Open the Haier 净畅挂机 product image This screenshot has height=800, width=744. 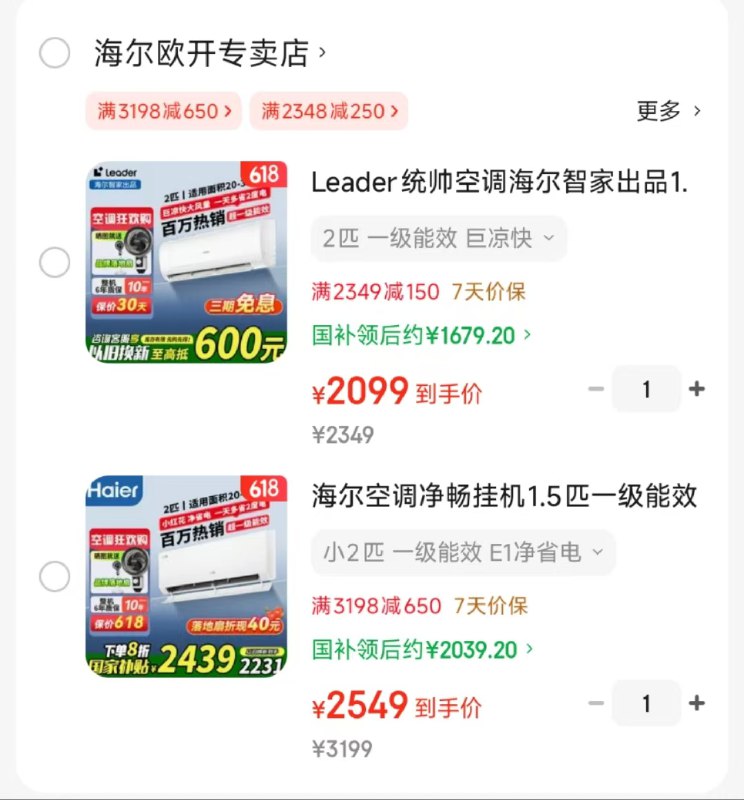(186, 577)
